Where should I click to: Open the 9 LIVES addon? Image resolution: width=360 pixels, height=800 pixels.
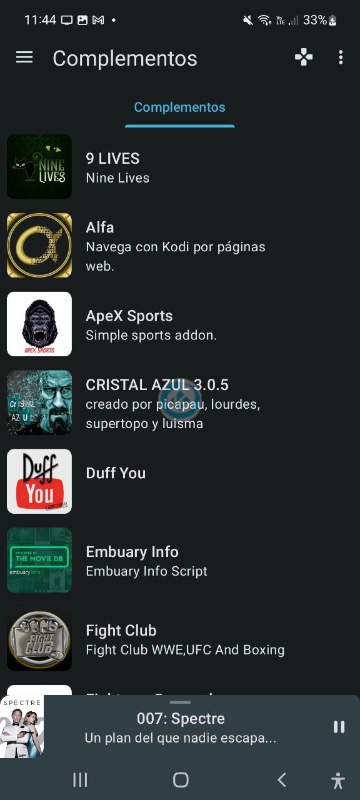[180, 167]
